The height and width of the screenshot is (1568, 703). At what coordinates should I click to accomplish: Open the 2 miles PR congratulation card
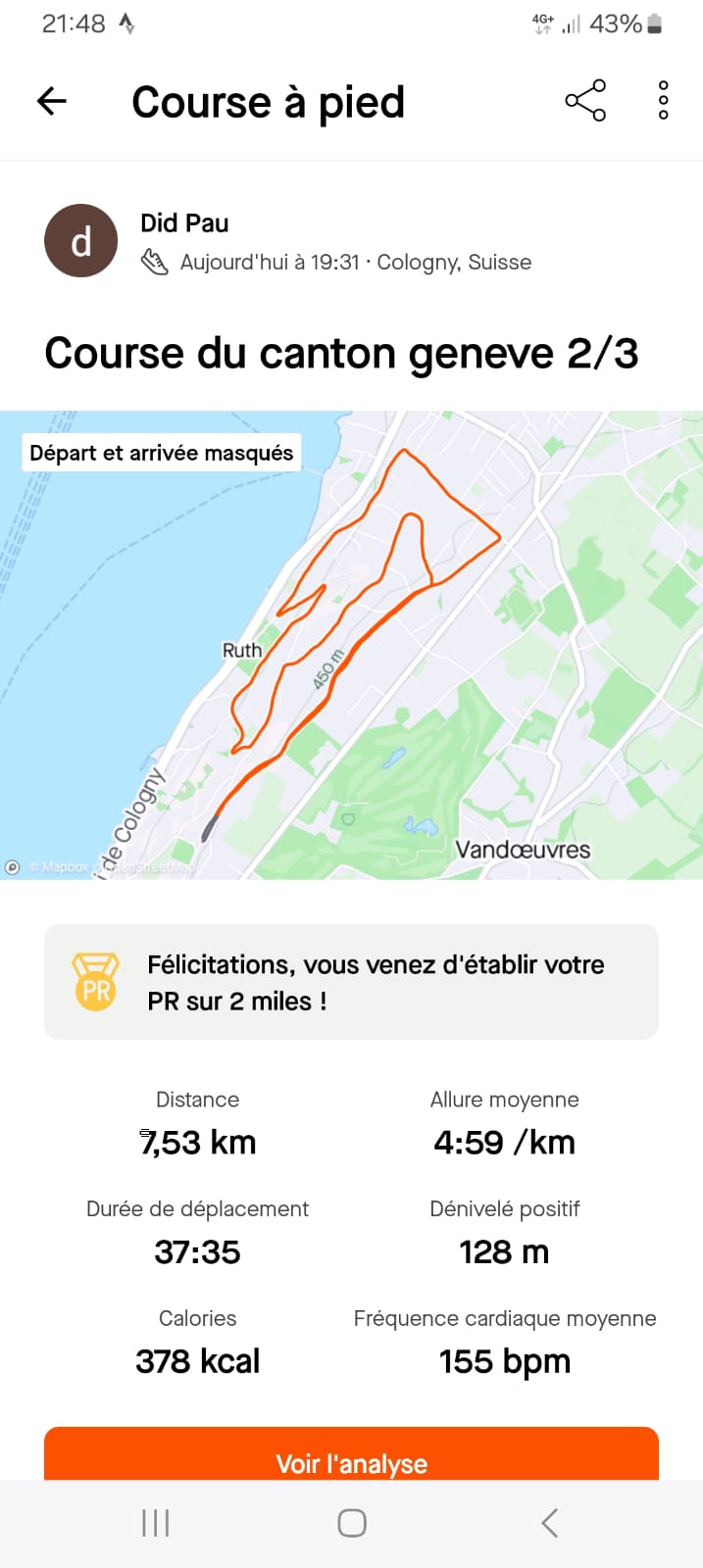pos(351,982)
